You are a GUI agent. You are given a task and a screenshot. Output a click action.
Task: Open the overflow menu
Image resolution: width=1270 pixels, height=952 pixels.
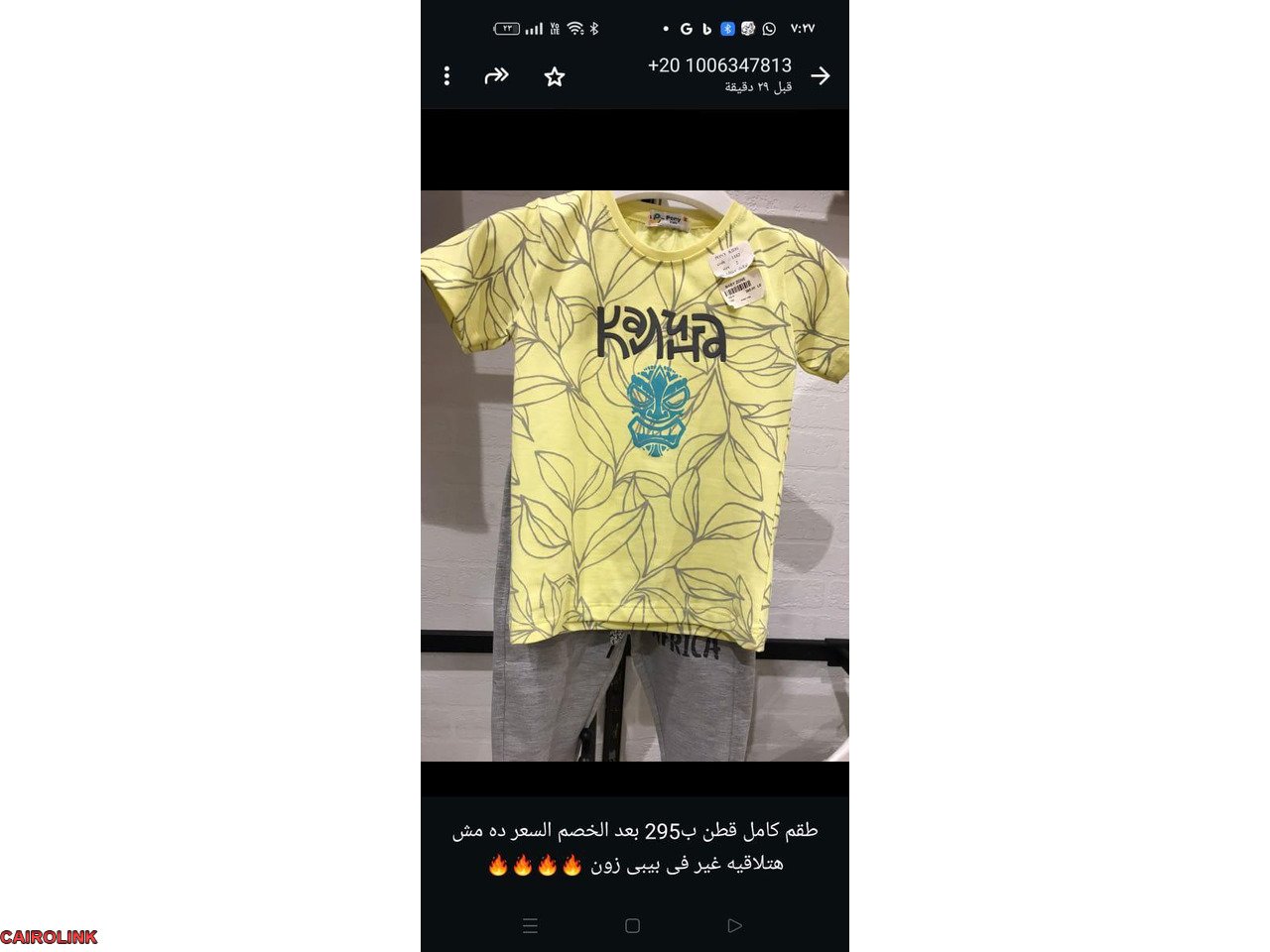447,76
